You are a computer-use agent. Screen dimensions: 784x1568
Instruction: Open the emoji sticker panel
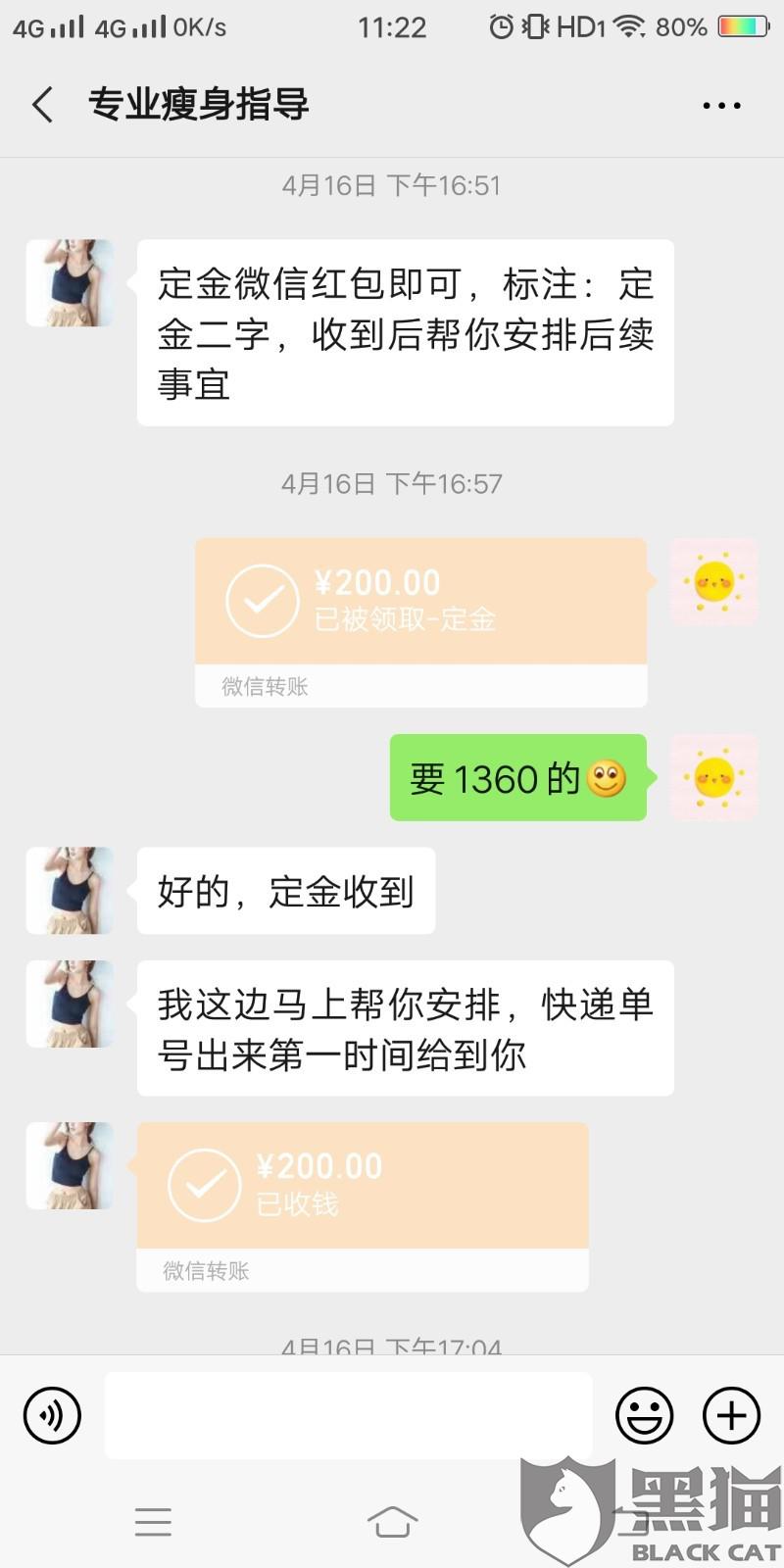coord(645,1415)
